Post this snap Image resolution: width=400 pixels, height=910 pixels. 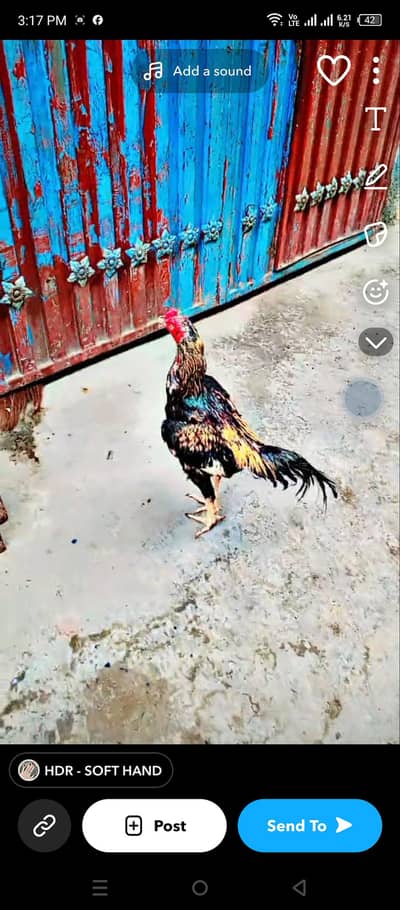154,825
